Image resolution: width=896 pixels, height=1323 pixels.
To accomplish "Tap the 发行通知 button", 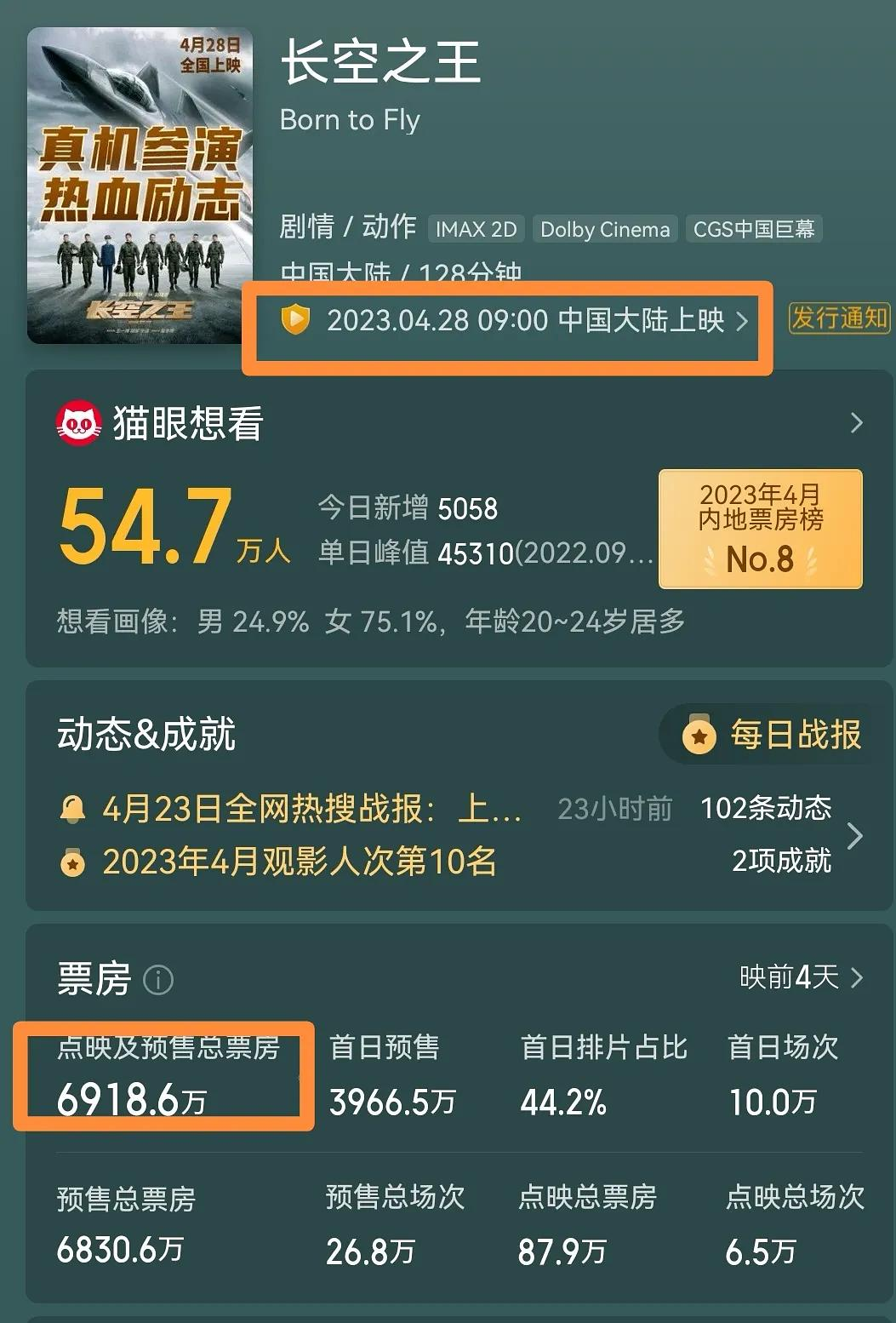I will [838, 318].
